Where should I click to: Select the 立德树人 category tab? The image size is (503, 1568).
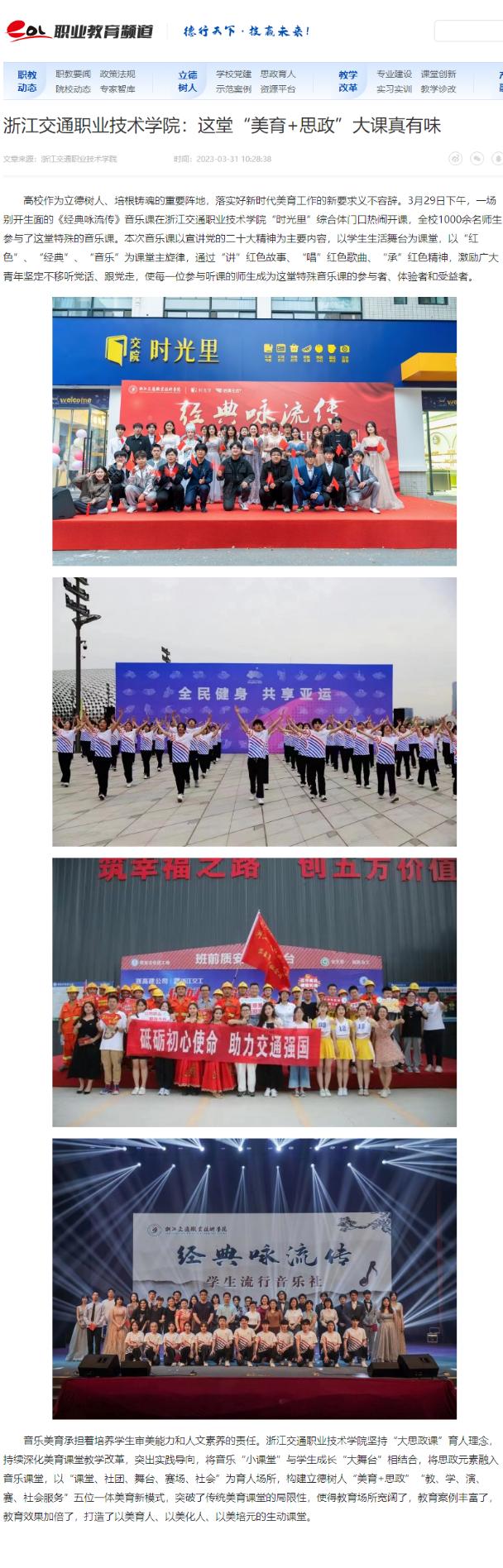tap(188, 81)
